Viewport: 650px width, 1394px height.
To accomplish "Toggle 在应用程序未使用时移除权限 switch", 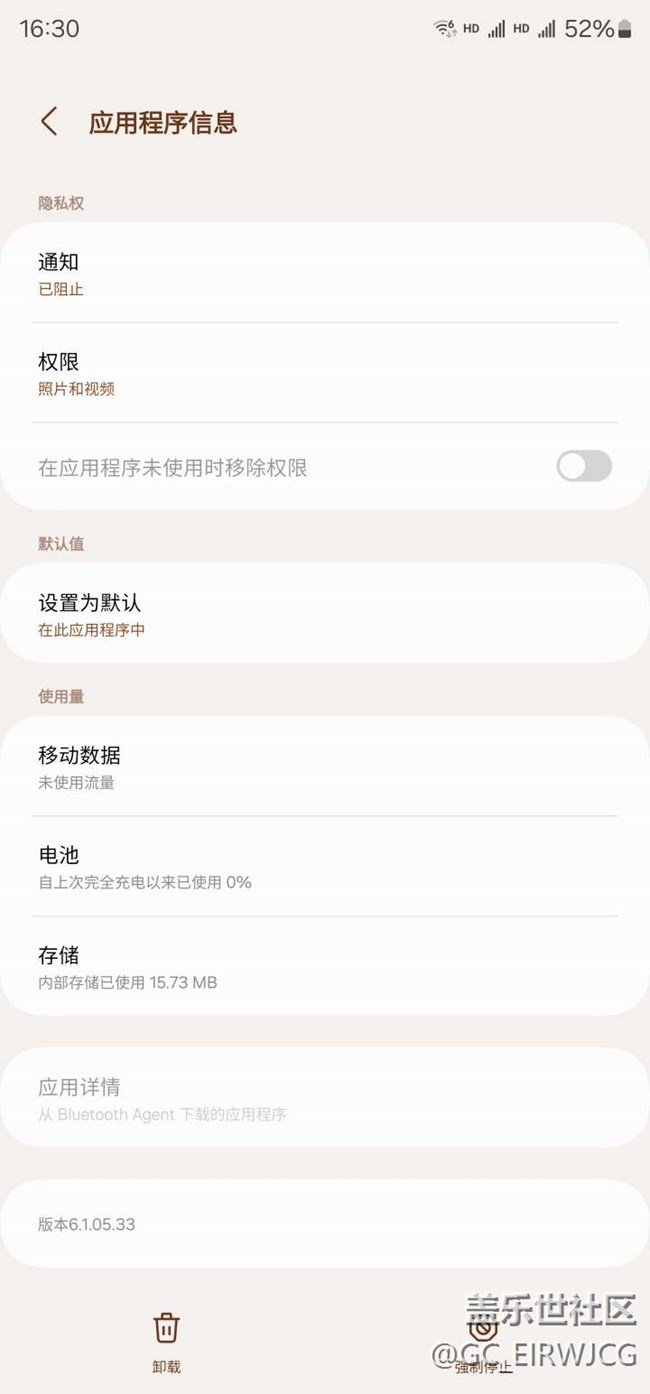I will 584,466.
